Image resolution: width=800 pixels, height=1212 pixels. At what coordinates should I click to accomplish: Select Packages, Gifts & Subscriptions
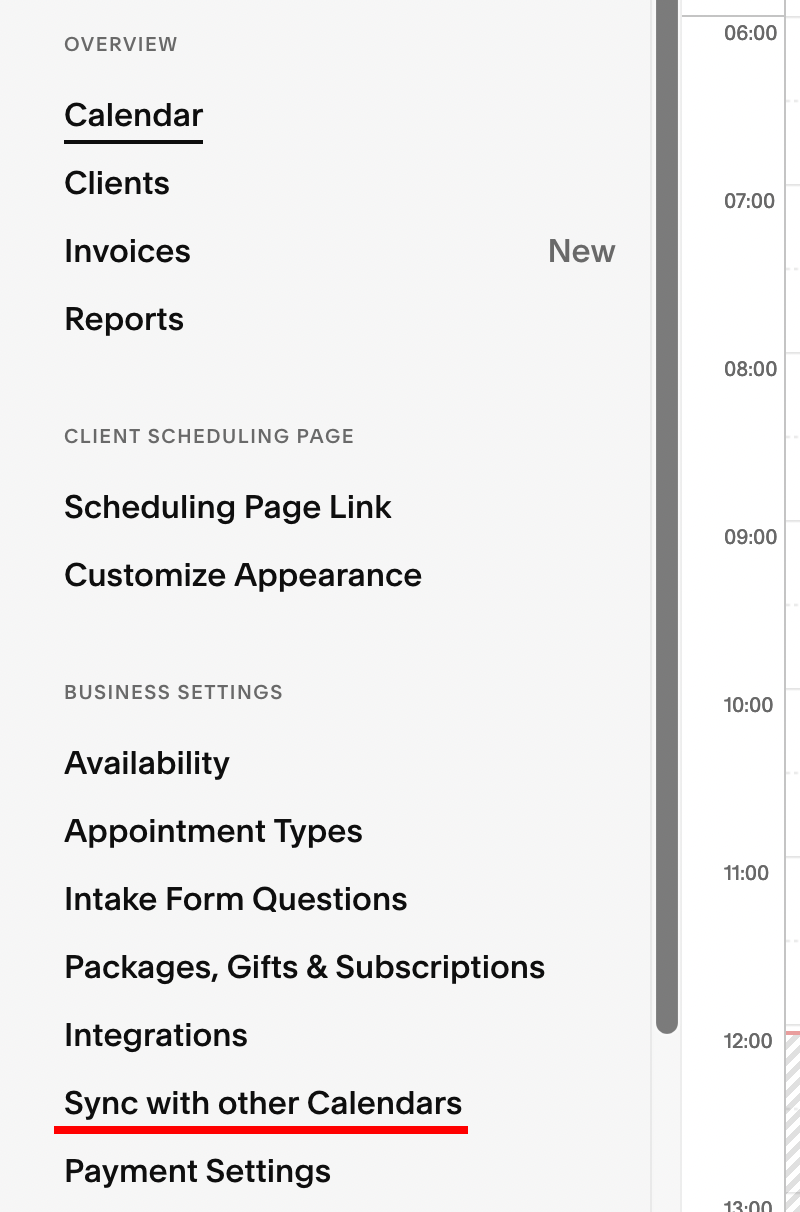click(x=304, y=968)
